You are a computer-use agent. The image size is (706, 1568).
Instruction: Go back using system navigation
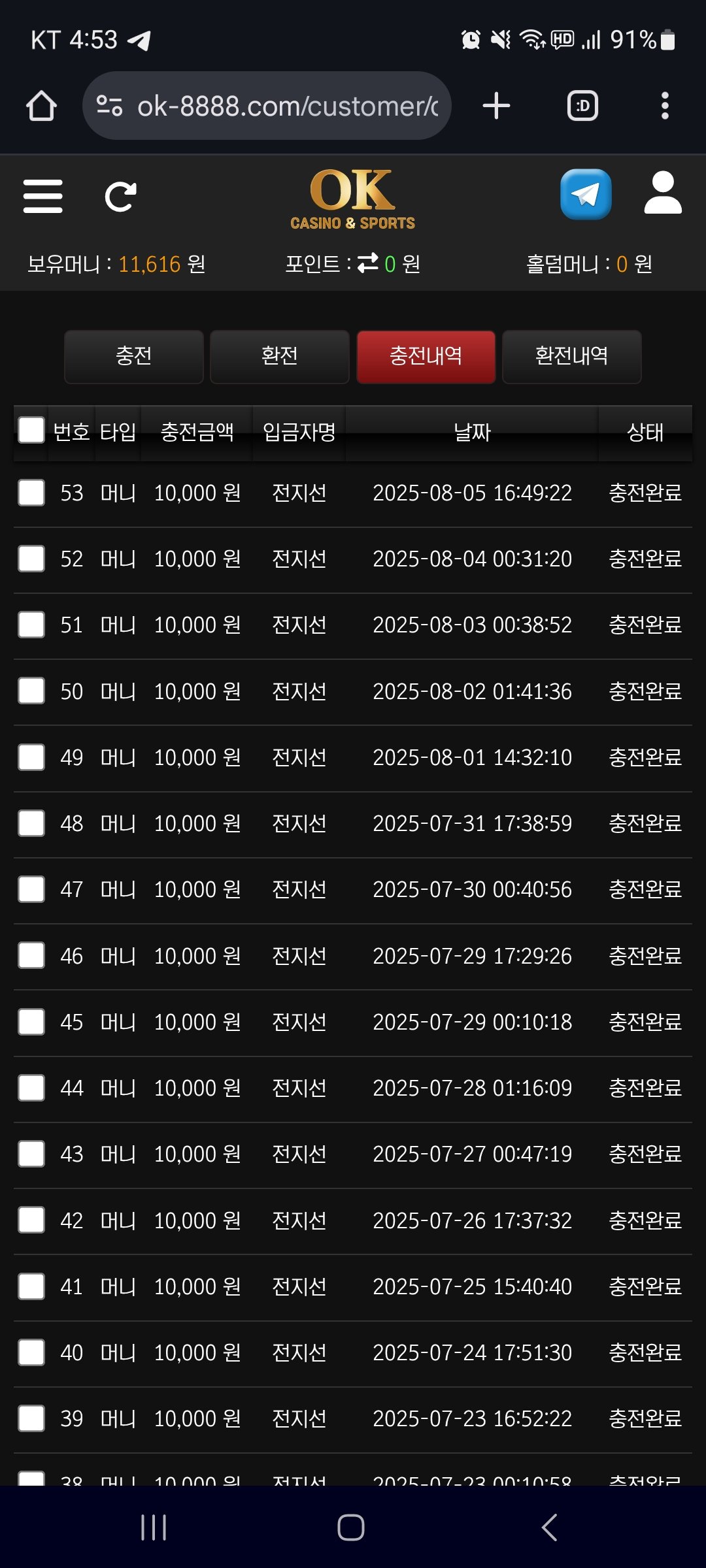click(x=549, y=1527)
